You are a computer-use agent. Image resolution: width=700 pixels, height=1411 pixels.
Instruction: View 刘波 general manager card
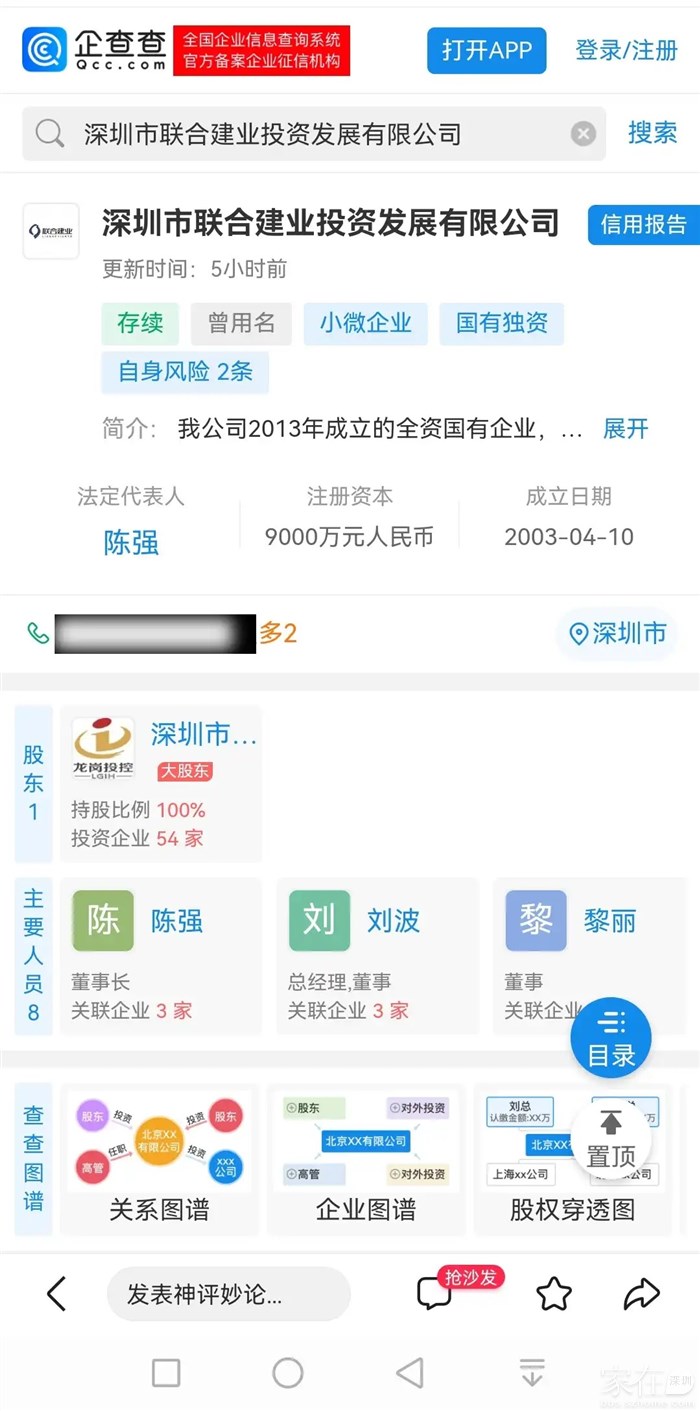pyautogui.click(x=377, y=955)
